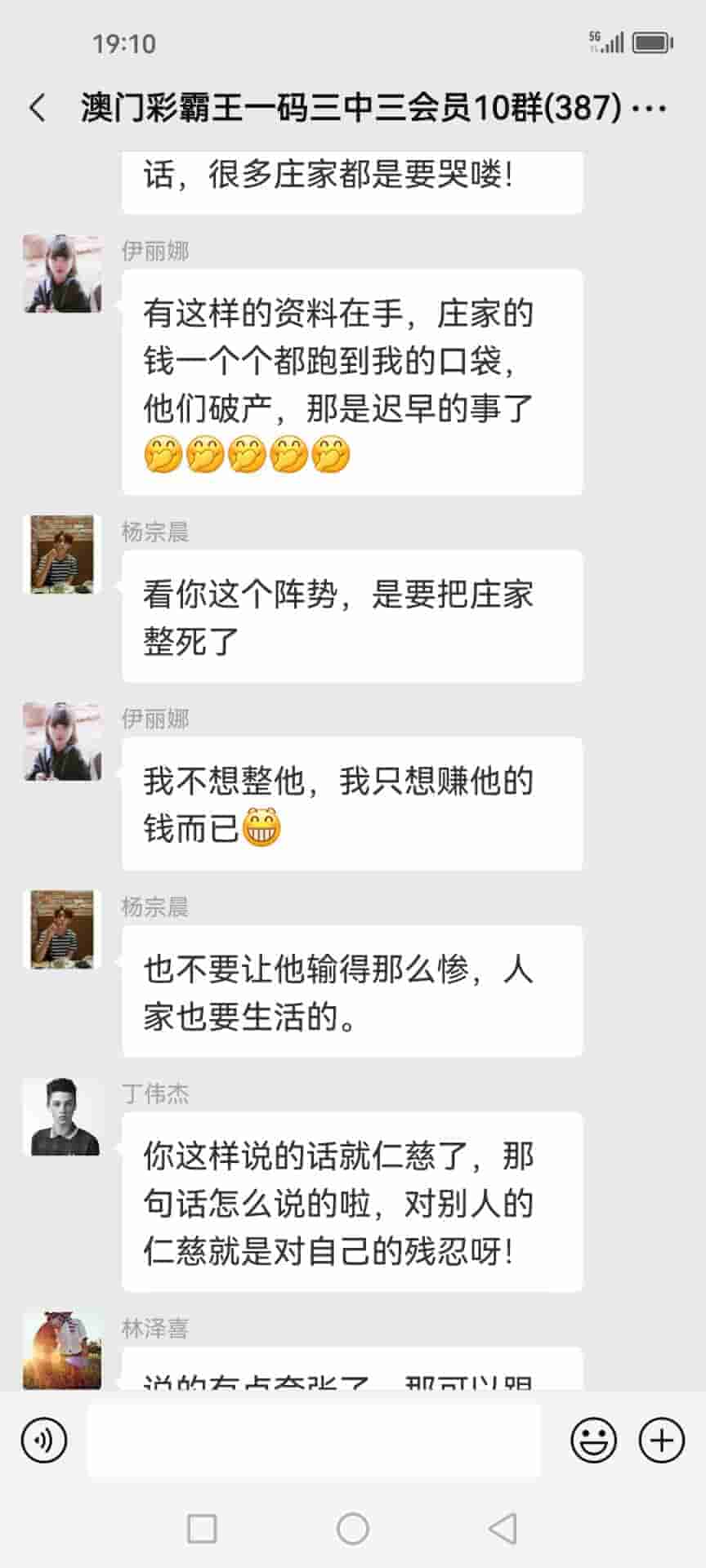Open the plus attachments menu

661,1440
